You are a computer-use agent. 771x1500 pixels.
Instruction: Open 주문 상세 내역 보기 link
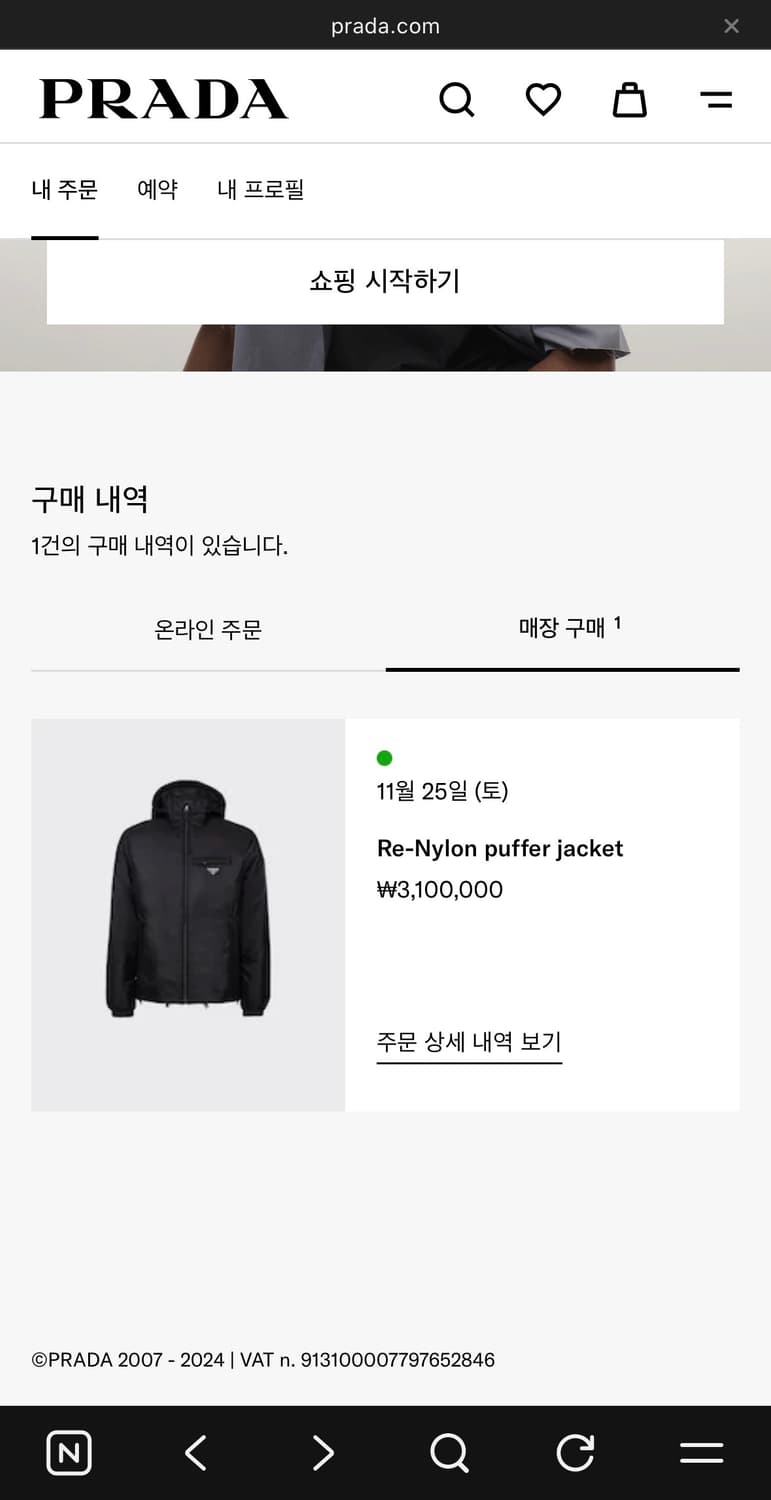469,1041
